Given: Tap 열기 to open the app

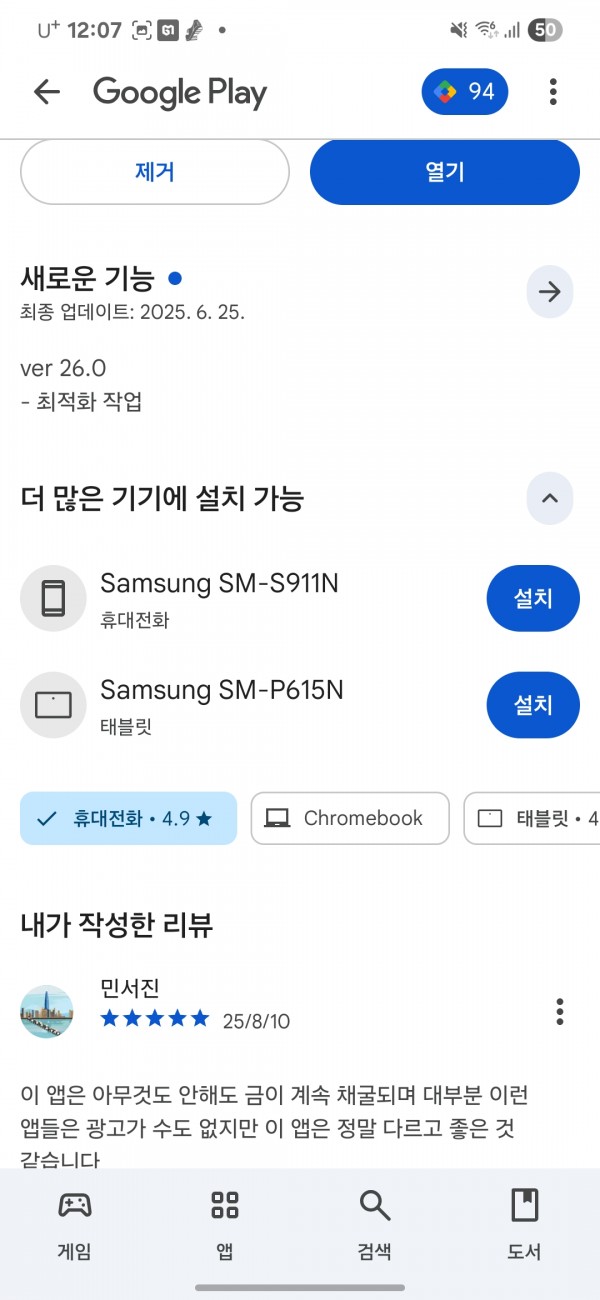Looking at the screenshot, I should tap(445, 172).
